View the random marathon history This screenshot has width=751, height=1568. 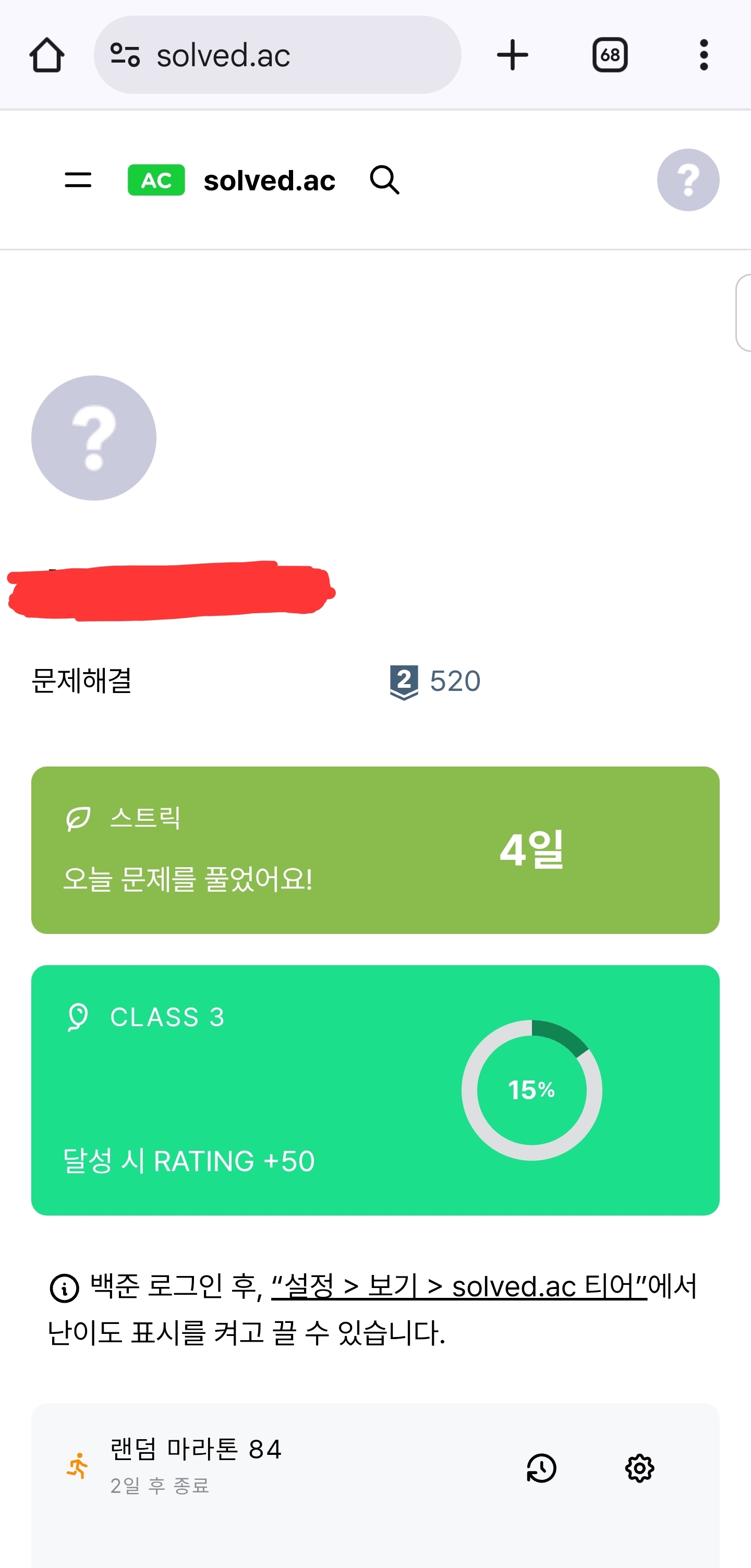[541, 1468]
